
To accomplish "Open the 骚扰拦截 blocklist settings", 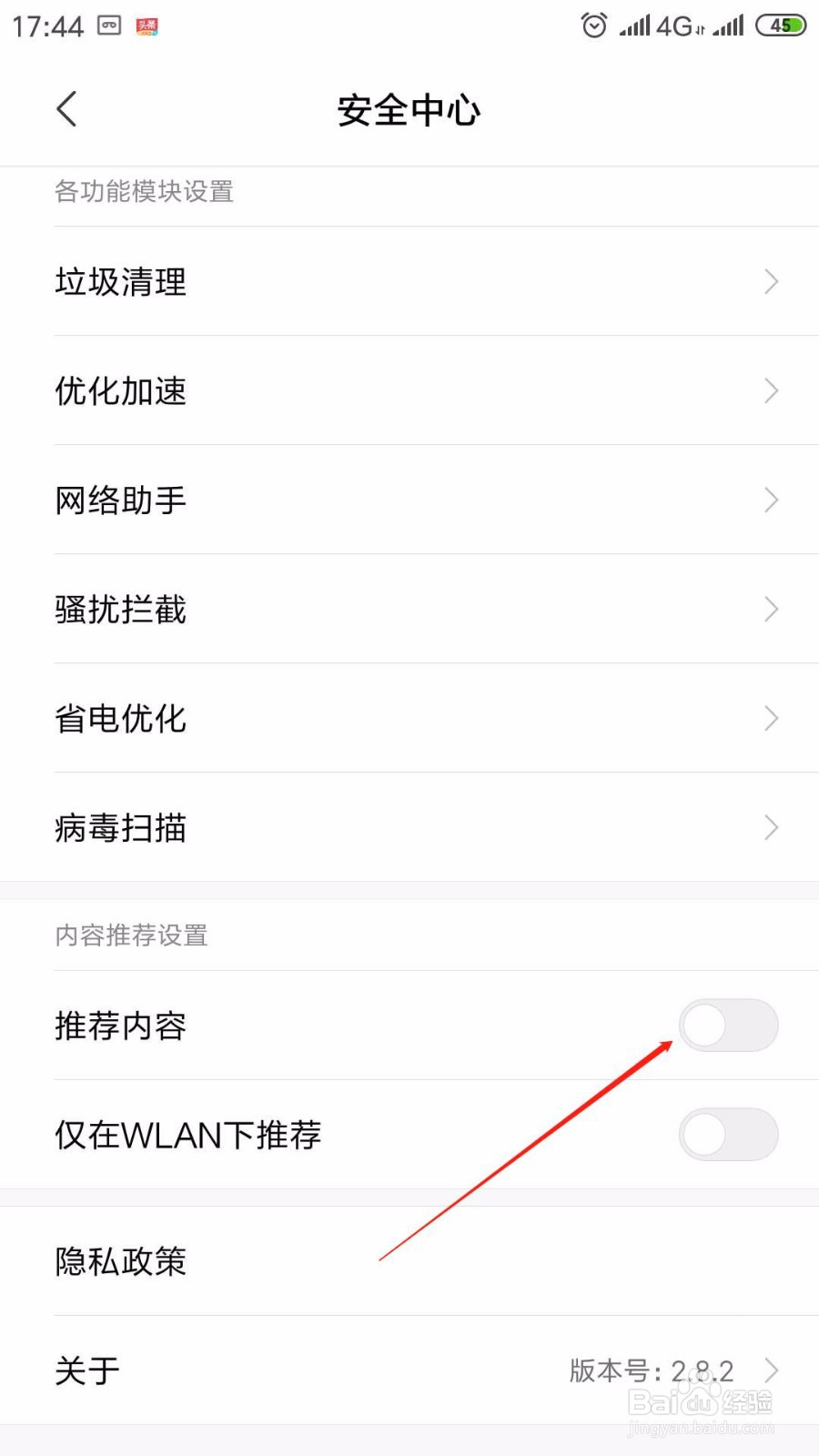I will [x=119, y=609].
